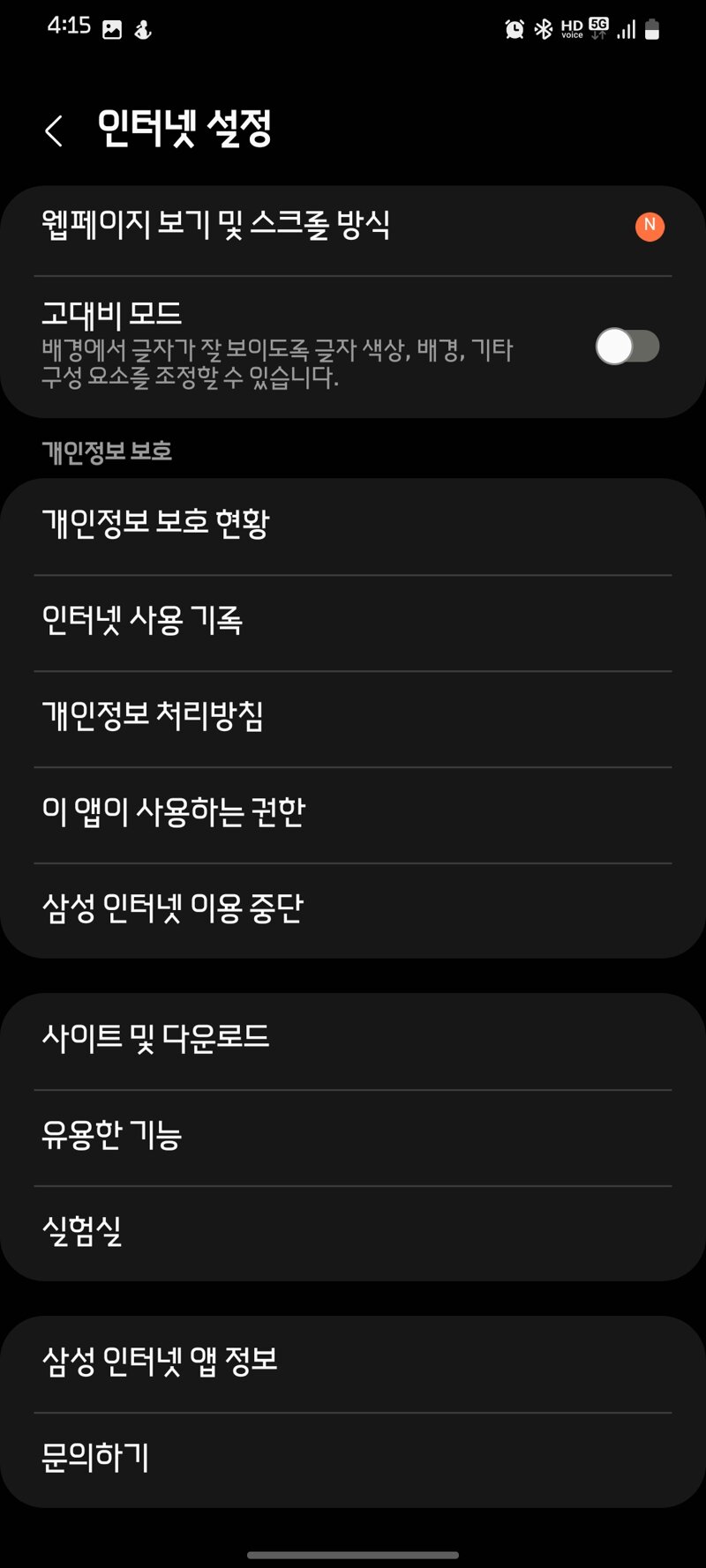706x1568 pixels.
Task: Enter the 실험실 menu
Action: click(x=353, y=1233)
